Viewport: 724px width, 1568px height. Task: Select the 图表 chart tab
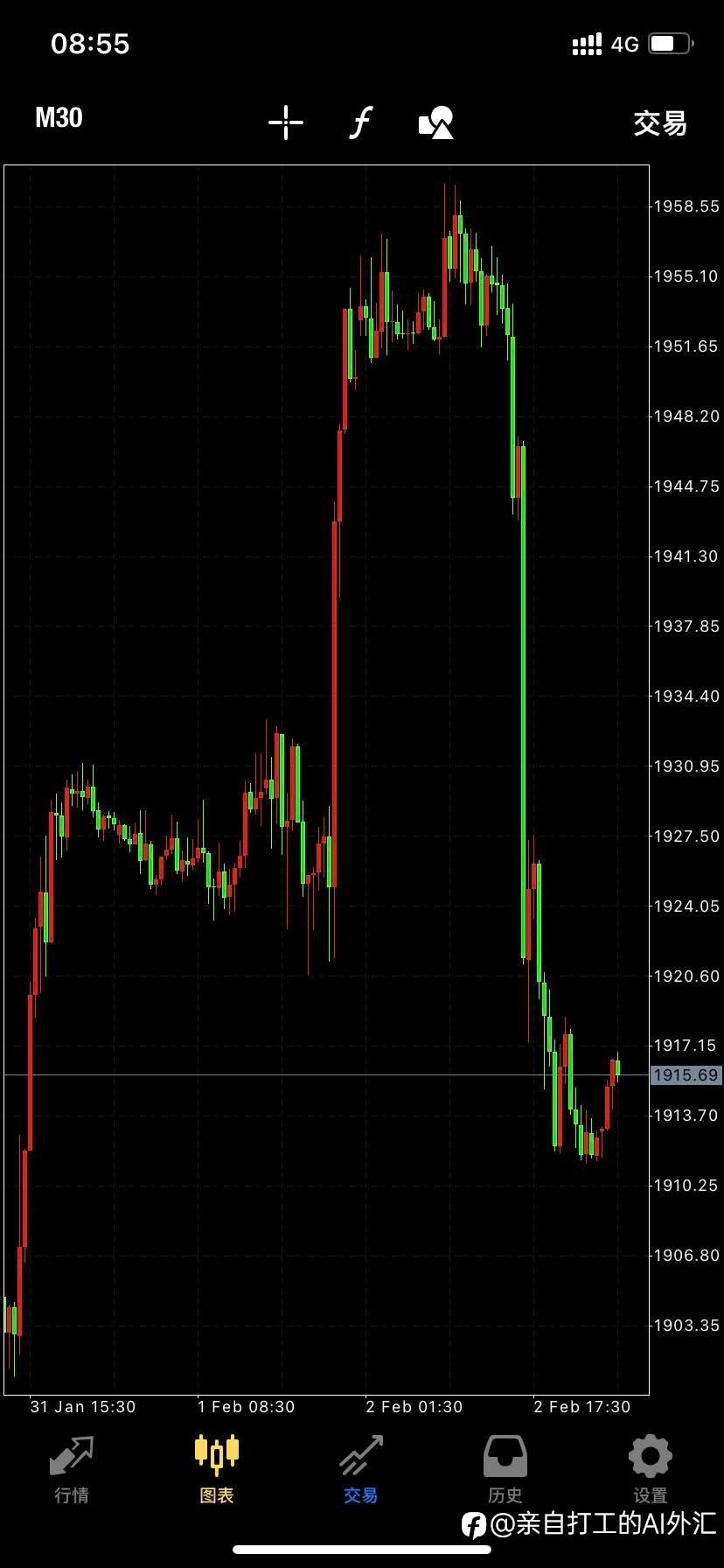point(217,1470)
